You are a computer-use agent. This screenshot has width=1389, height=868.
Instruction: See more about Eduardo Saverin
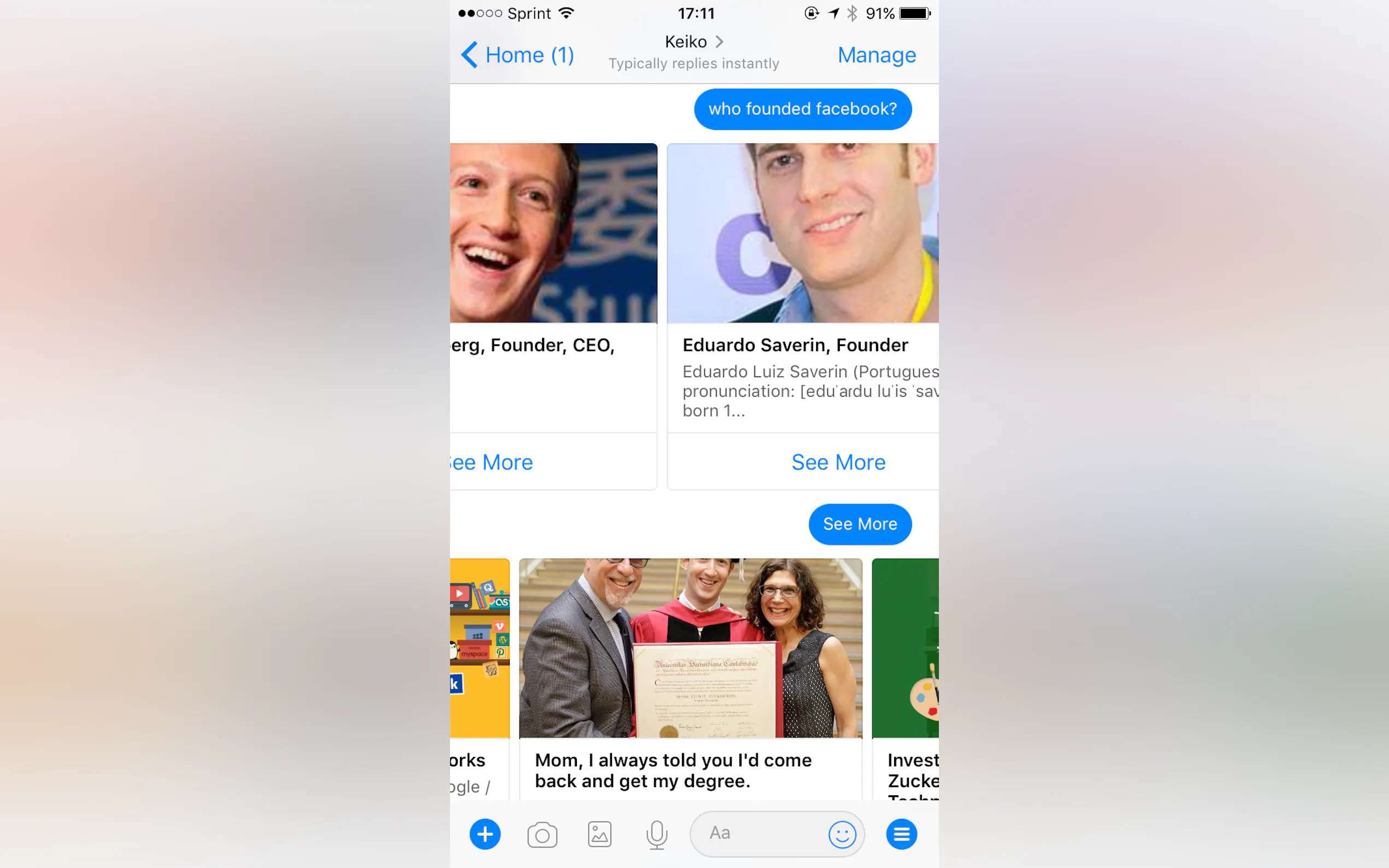pyautogui.click(x=838, y=462)
